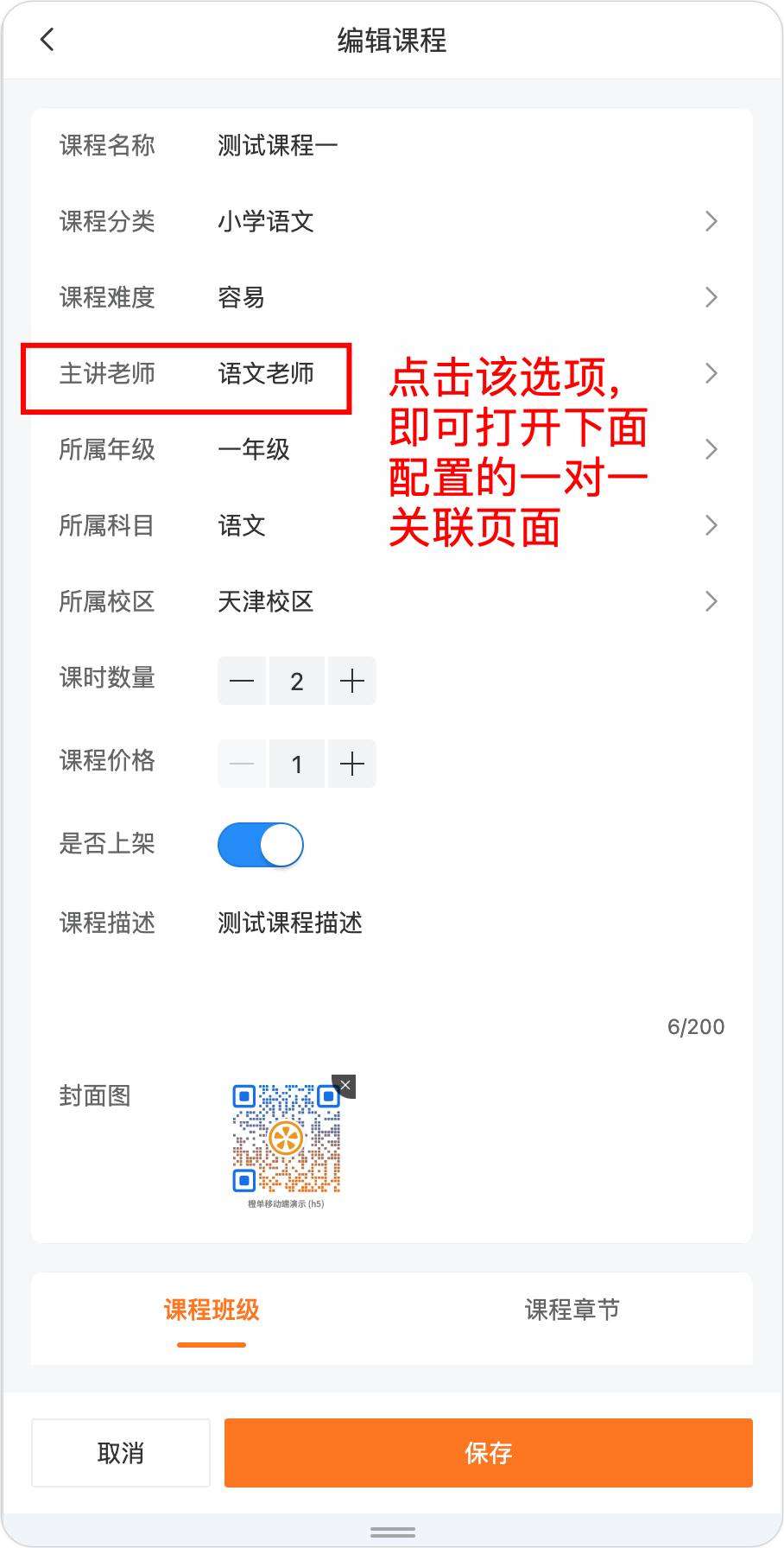Screen dimensions: 784x1548
Task: Open the 所属科目 row
Action: click(x=392, y=525)
